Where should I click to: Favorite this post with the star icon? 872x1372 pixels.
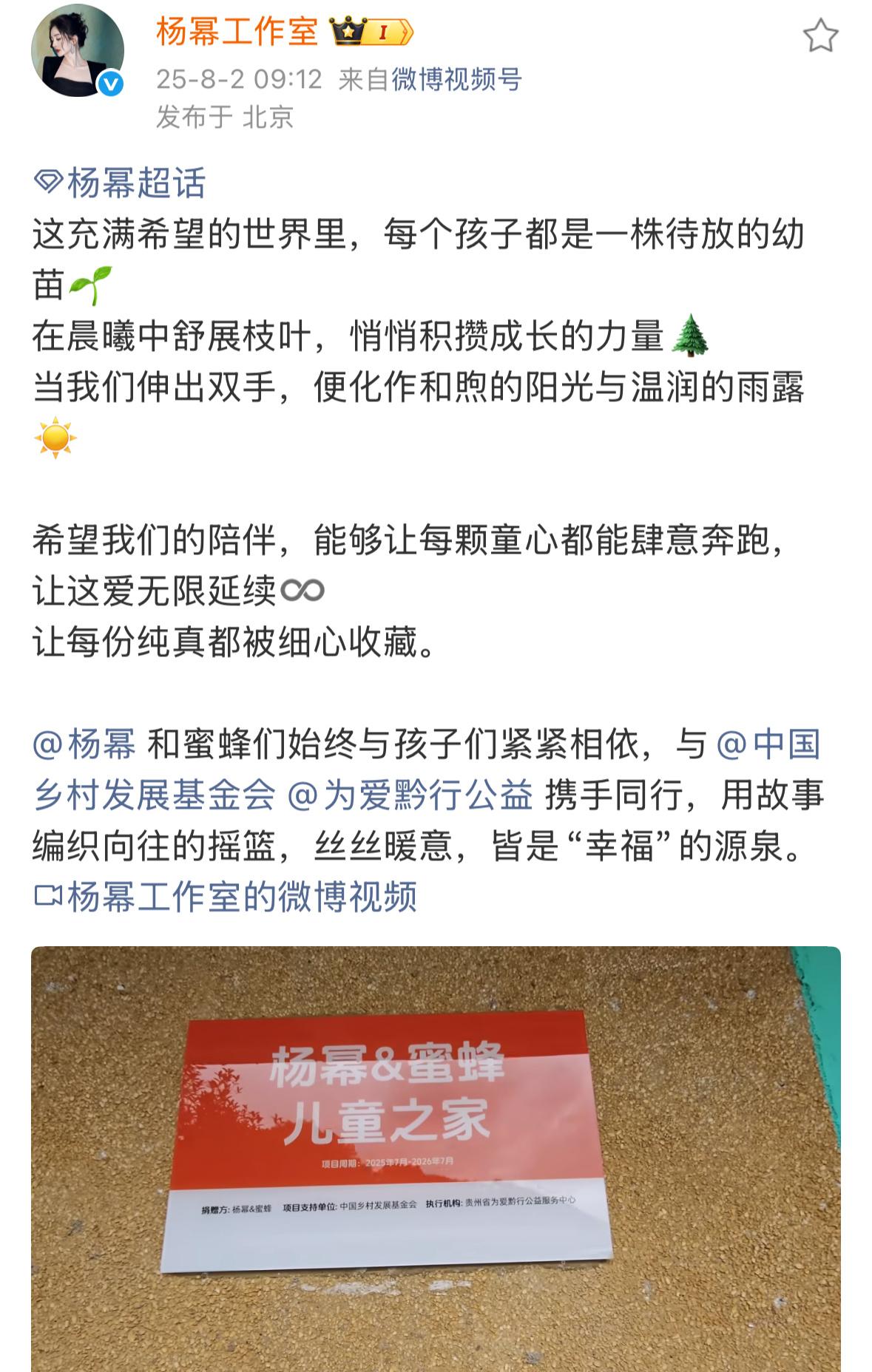[x=820, y=36]
